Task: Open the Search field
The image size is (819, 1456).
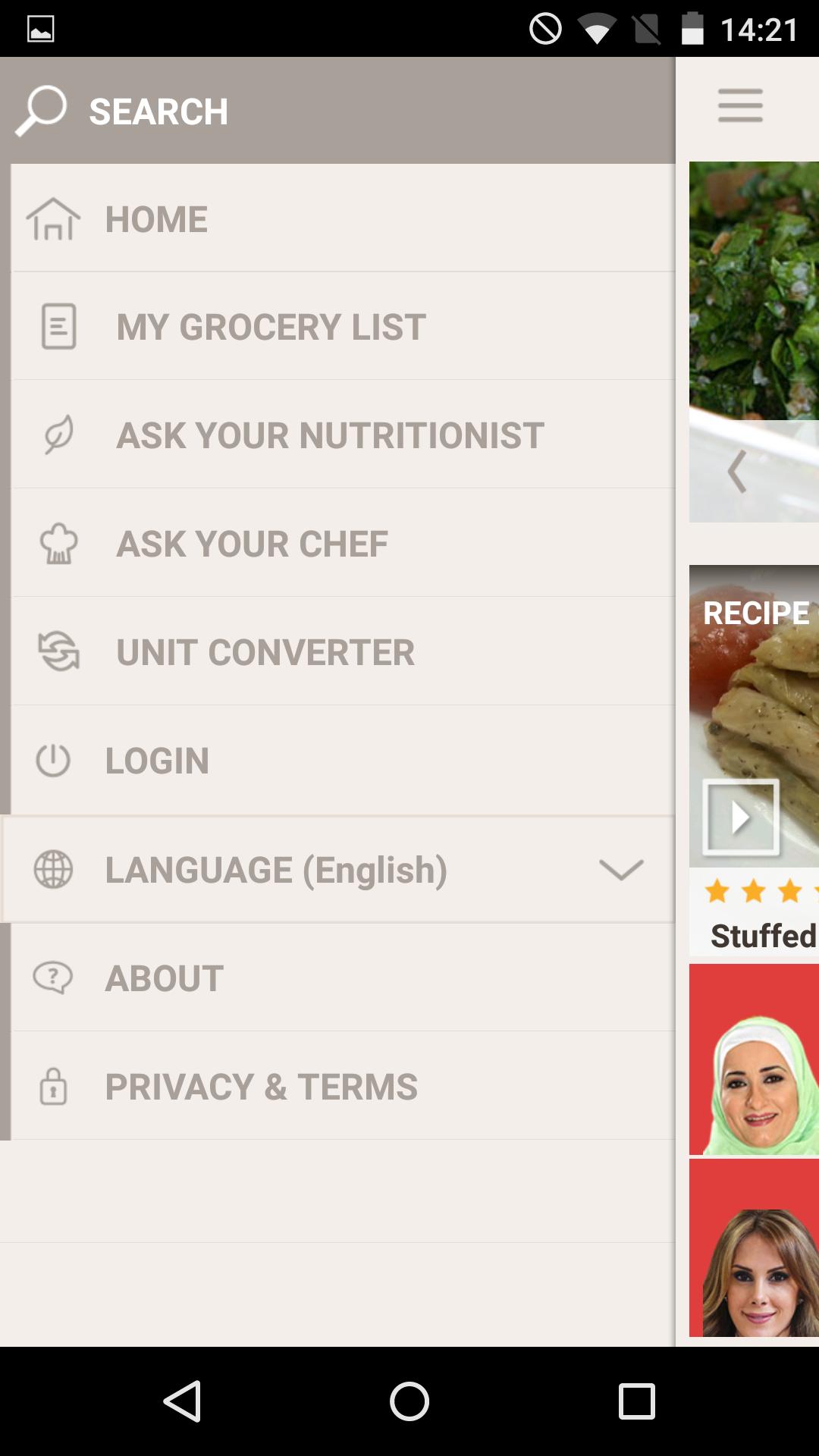Action: [x=158, y=111]
